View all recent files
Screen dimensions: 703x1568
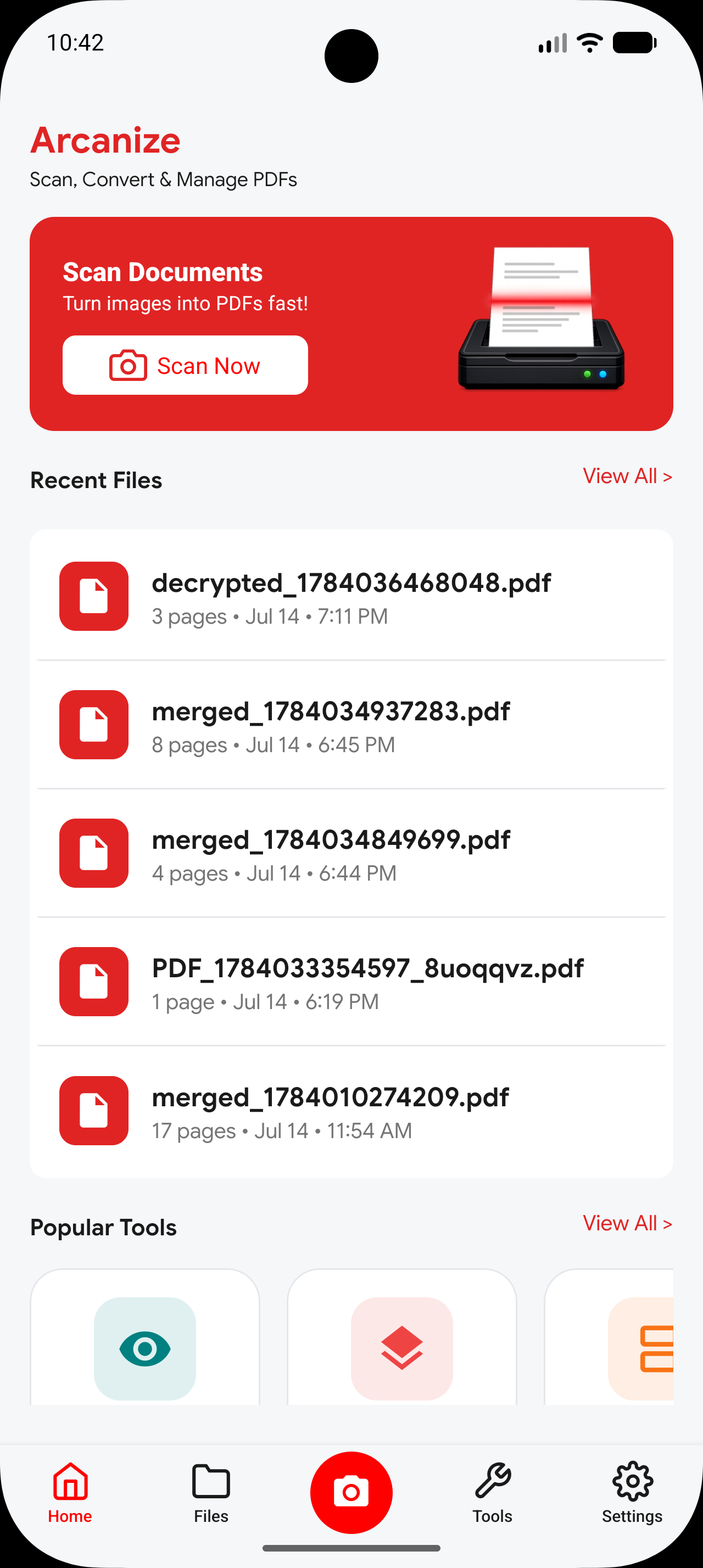click(627, 476)
